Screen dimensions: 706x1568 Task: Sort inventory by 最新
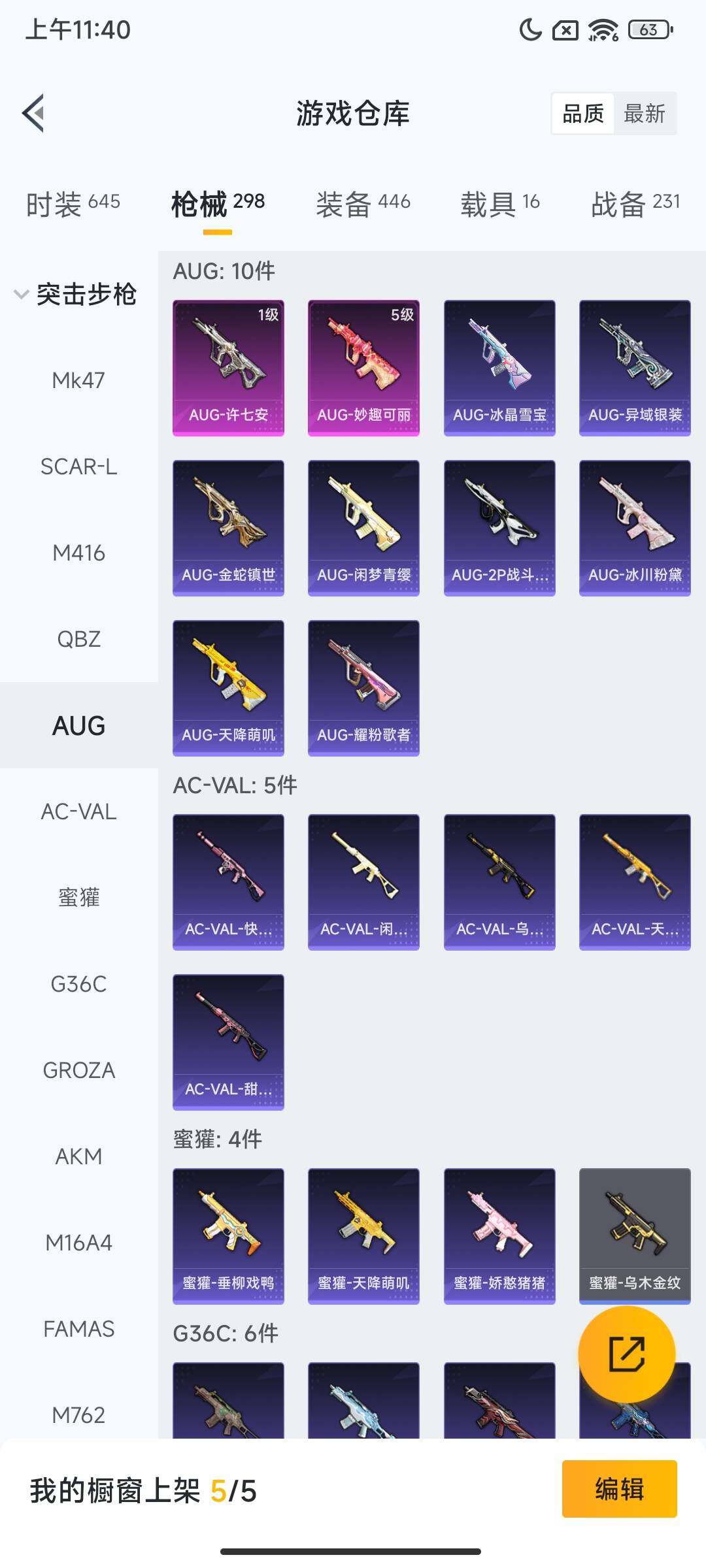[644, 114]
